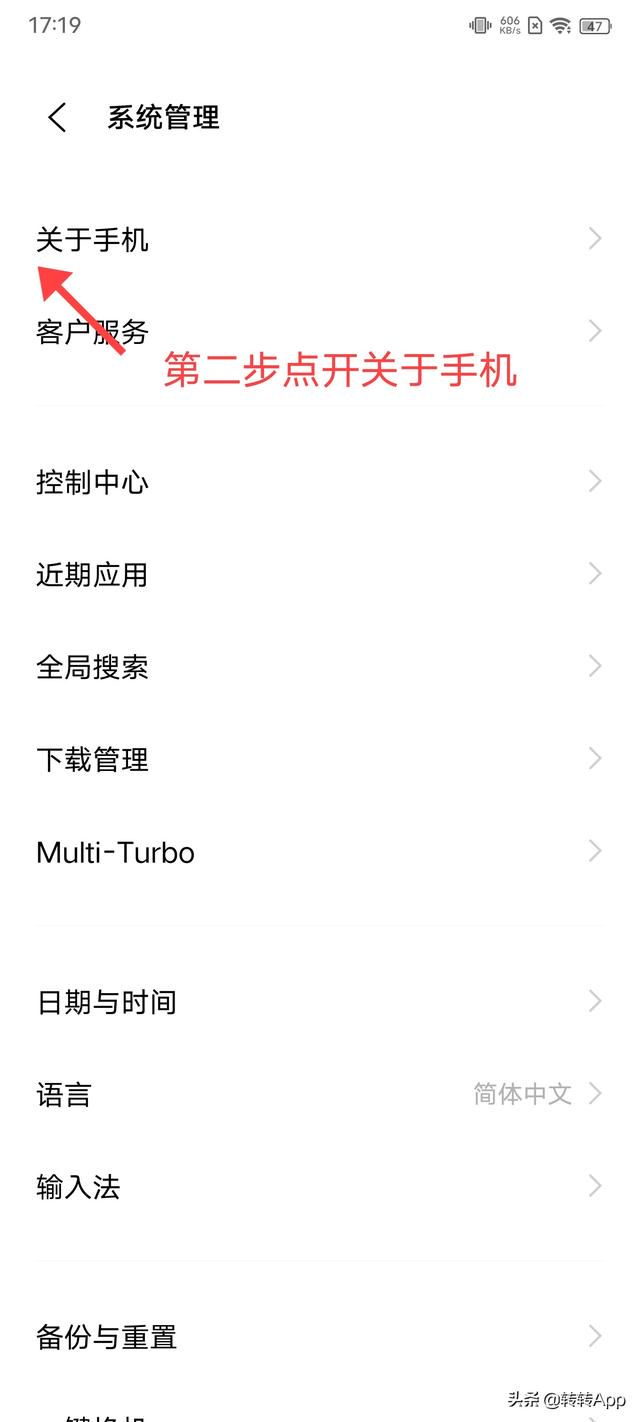Screen dimensions: 640x1422
Task: Open 备份与重置
Action: (320, 1336)
